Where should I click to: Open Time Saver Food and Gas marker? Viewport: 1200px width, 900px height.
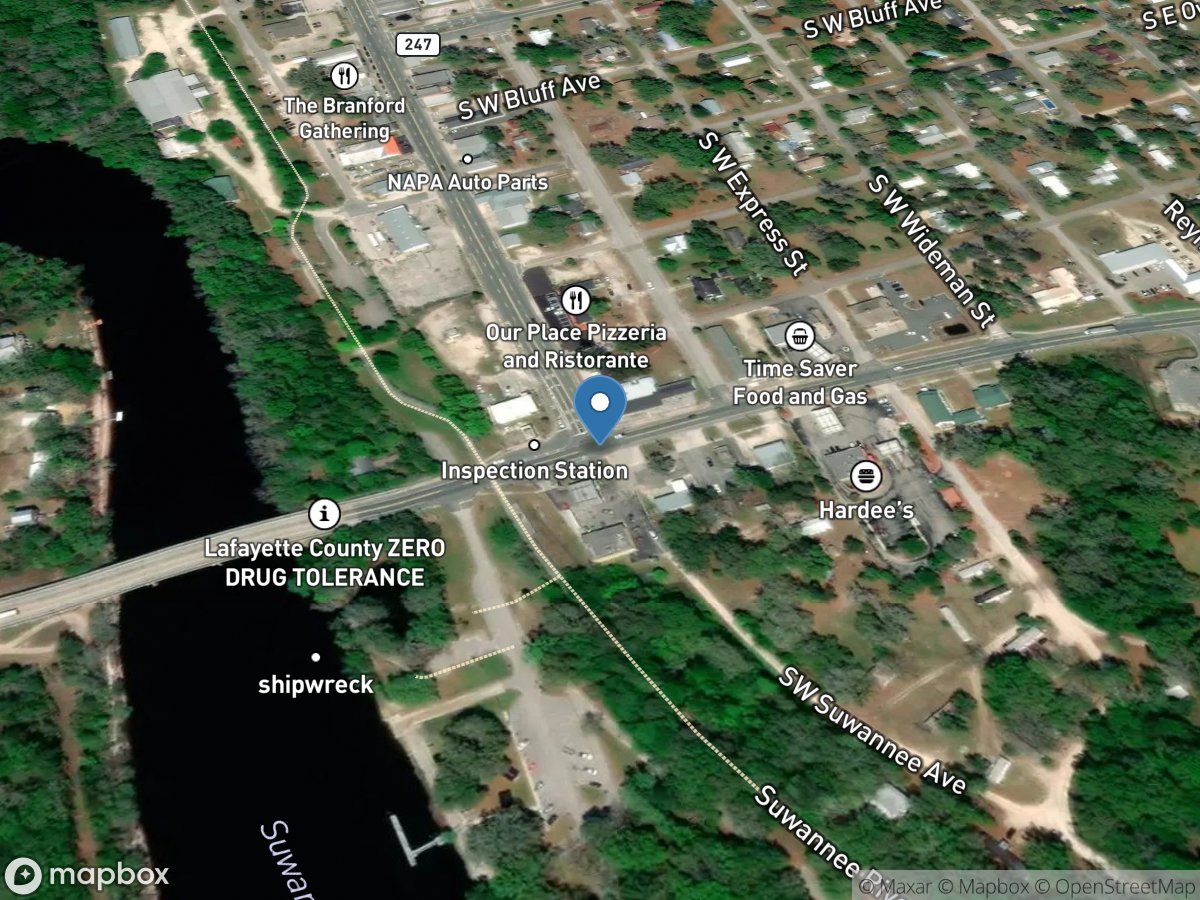coord(799,336)
